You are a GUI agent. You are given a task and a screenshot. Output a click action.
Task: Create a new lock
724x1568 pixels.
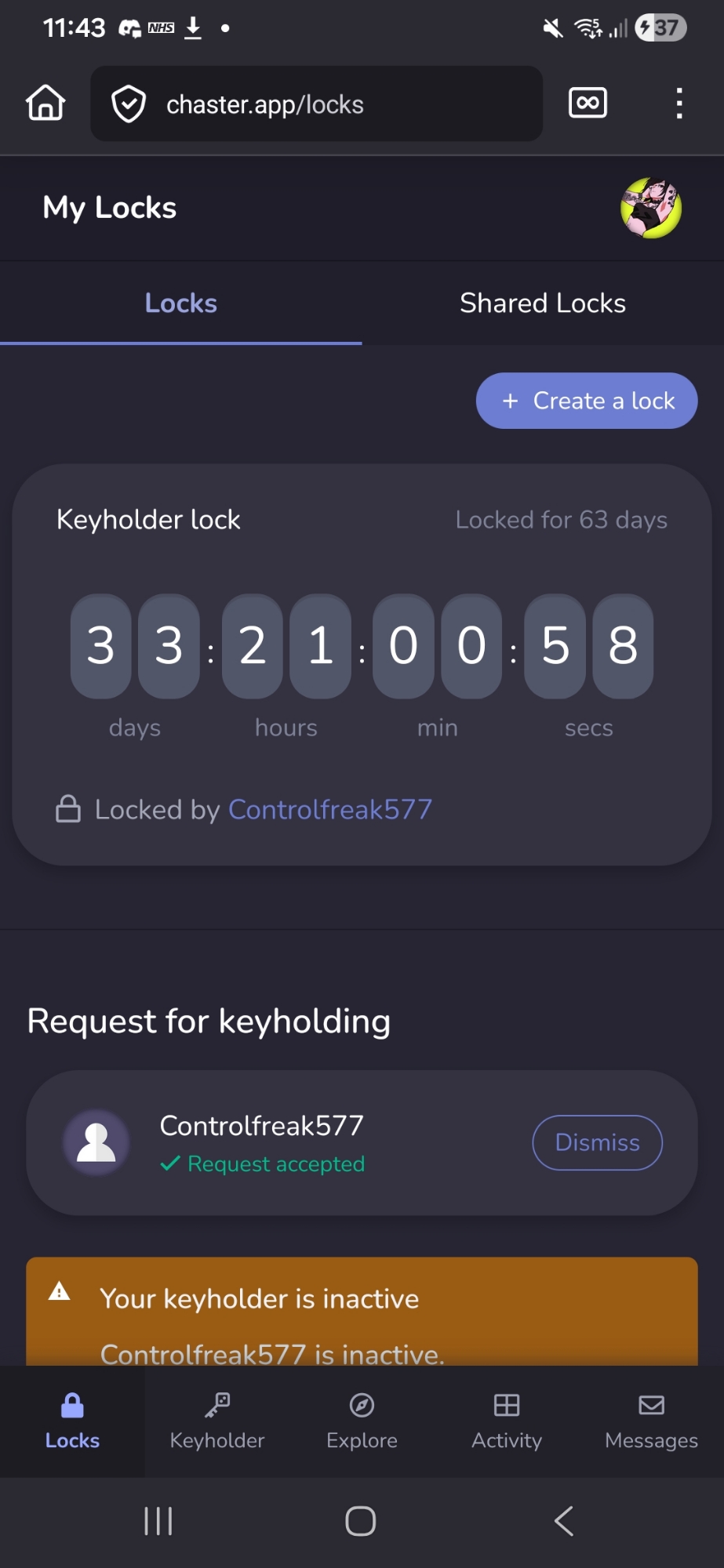click(586, 401)
